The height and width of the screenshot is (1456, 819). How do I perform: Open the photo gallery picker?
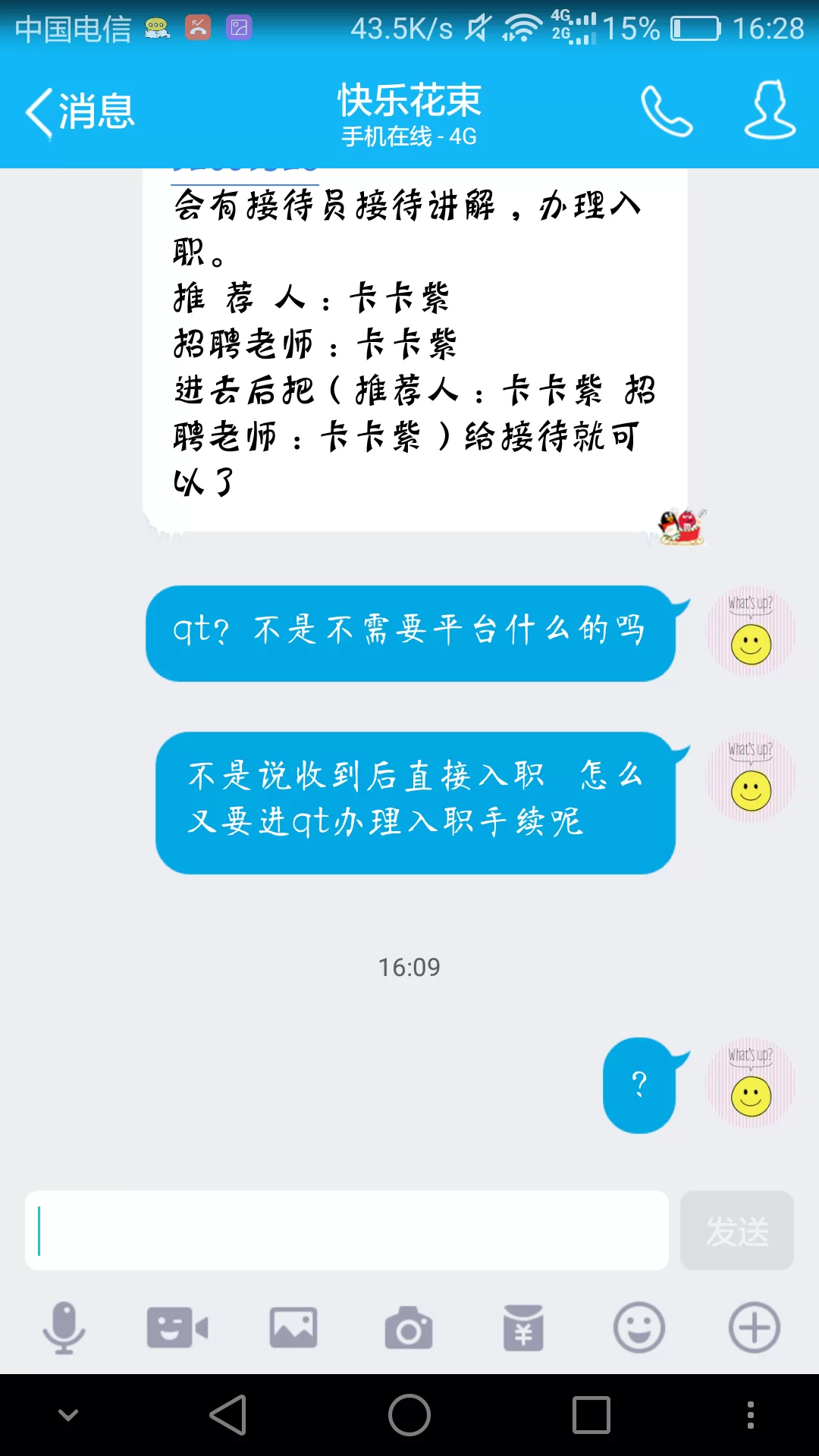pos(293,1327)
